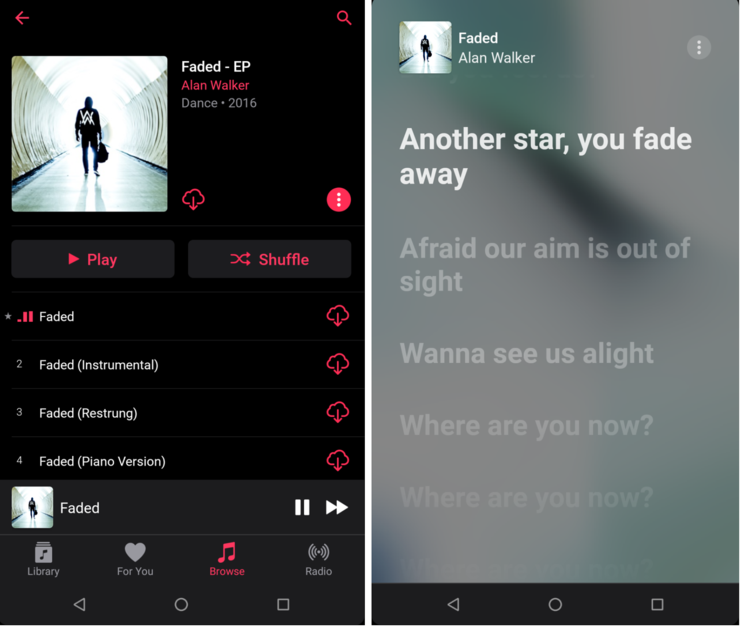This screenshot has height=627, width=740.
Task: Open the album's red overflow menu
Action: pos(339,199)
